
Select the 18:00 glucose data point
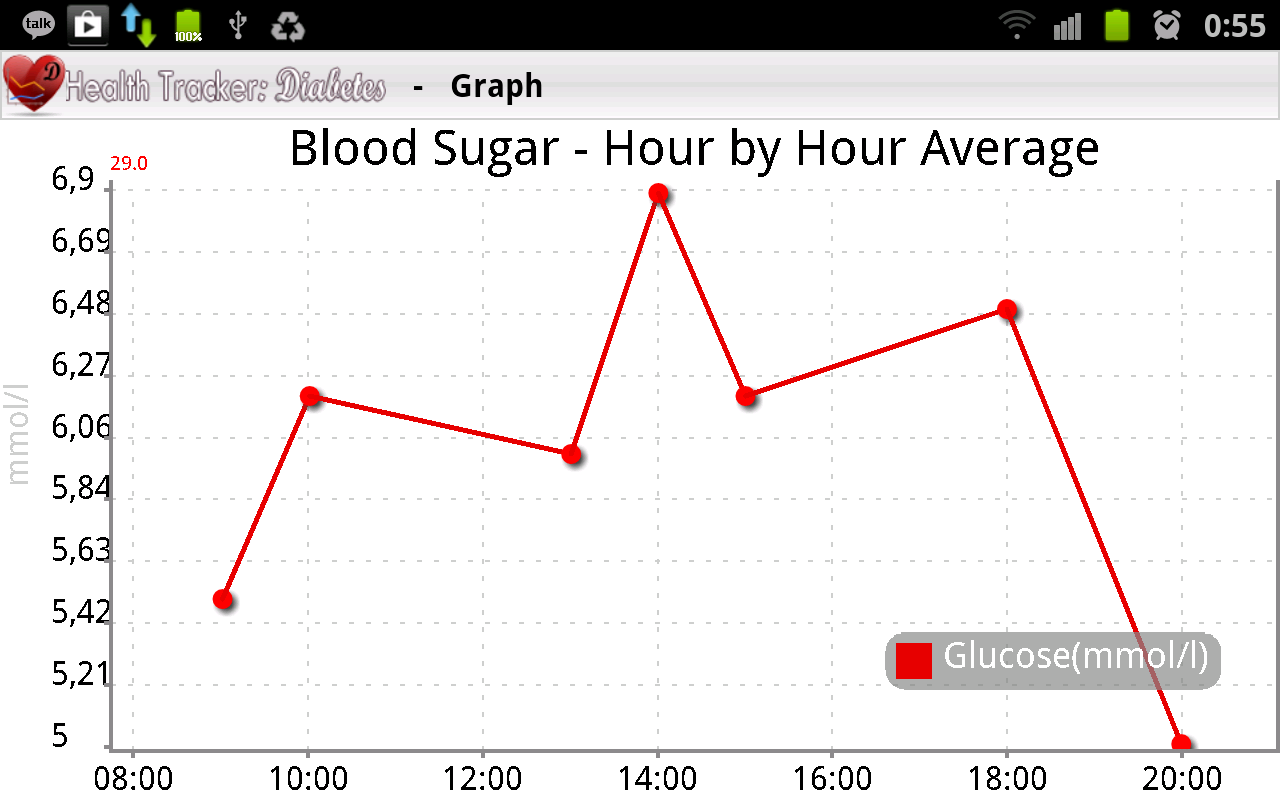tap(1007, 309)
